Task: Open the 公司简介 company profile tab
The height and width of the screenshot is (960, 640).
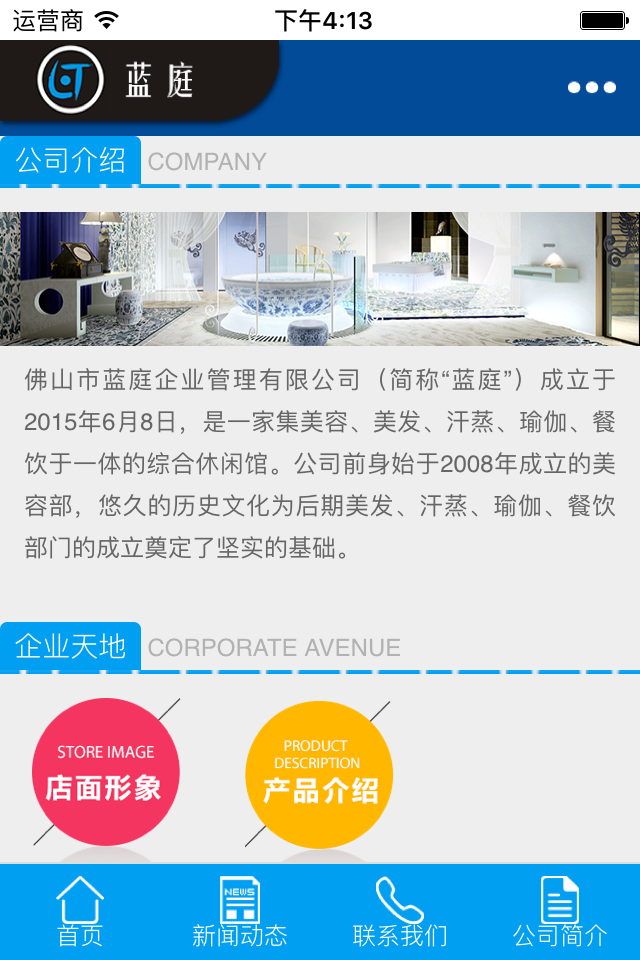Action: pyautogui.click(x=560, y=912)
